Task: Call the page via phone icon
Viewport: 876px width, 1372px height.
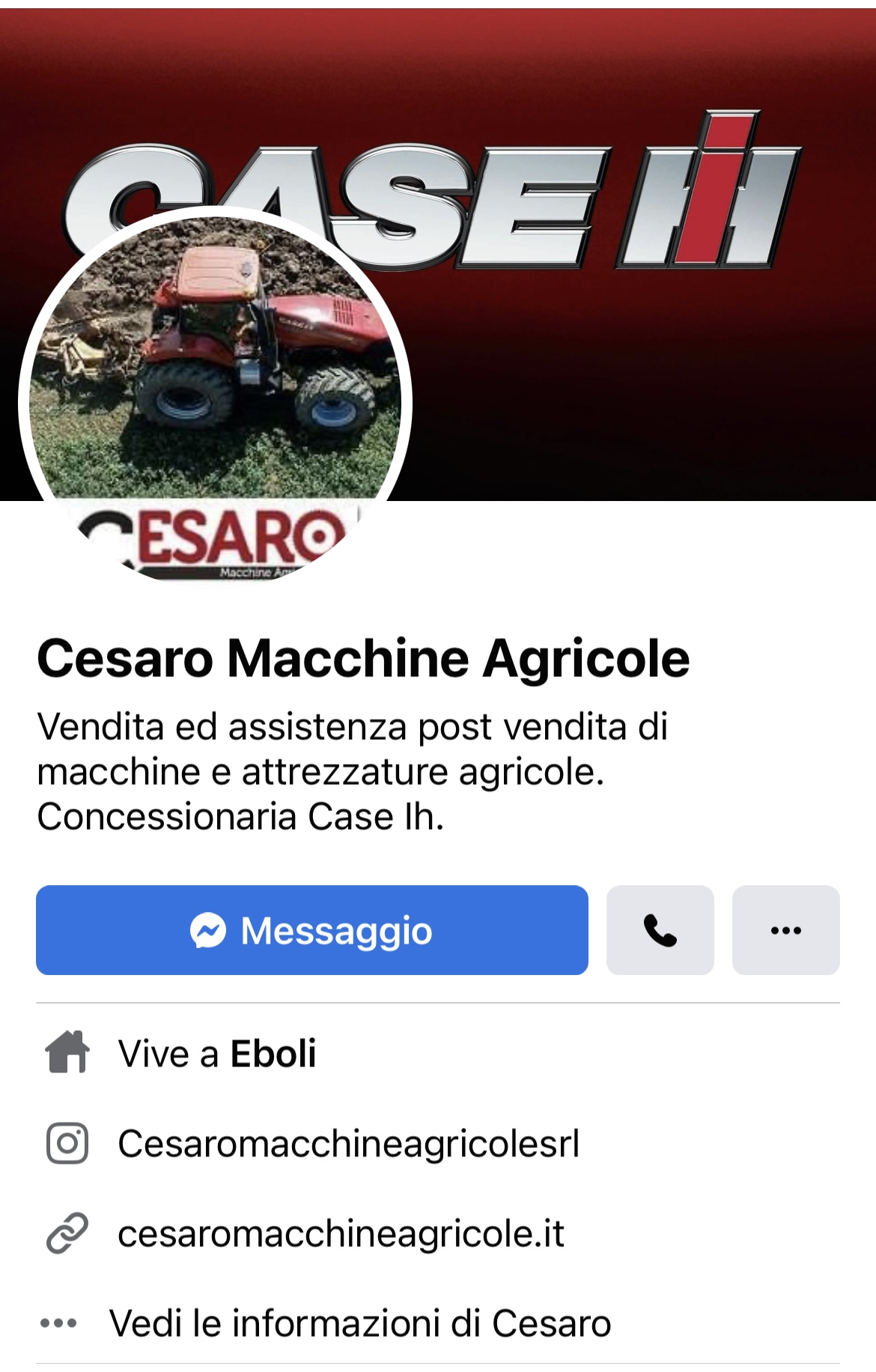Action: [660, 930]
